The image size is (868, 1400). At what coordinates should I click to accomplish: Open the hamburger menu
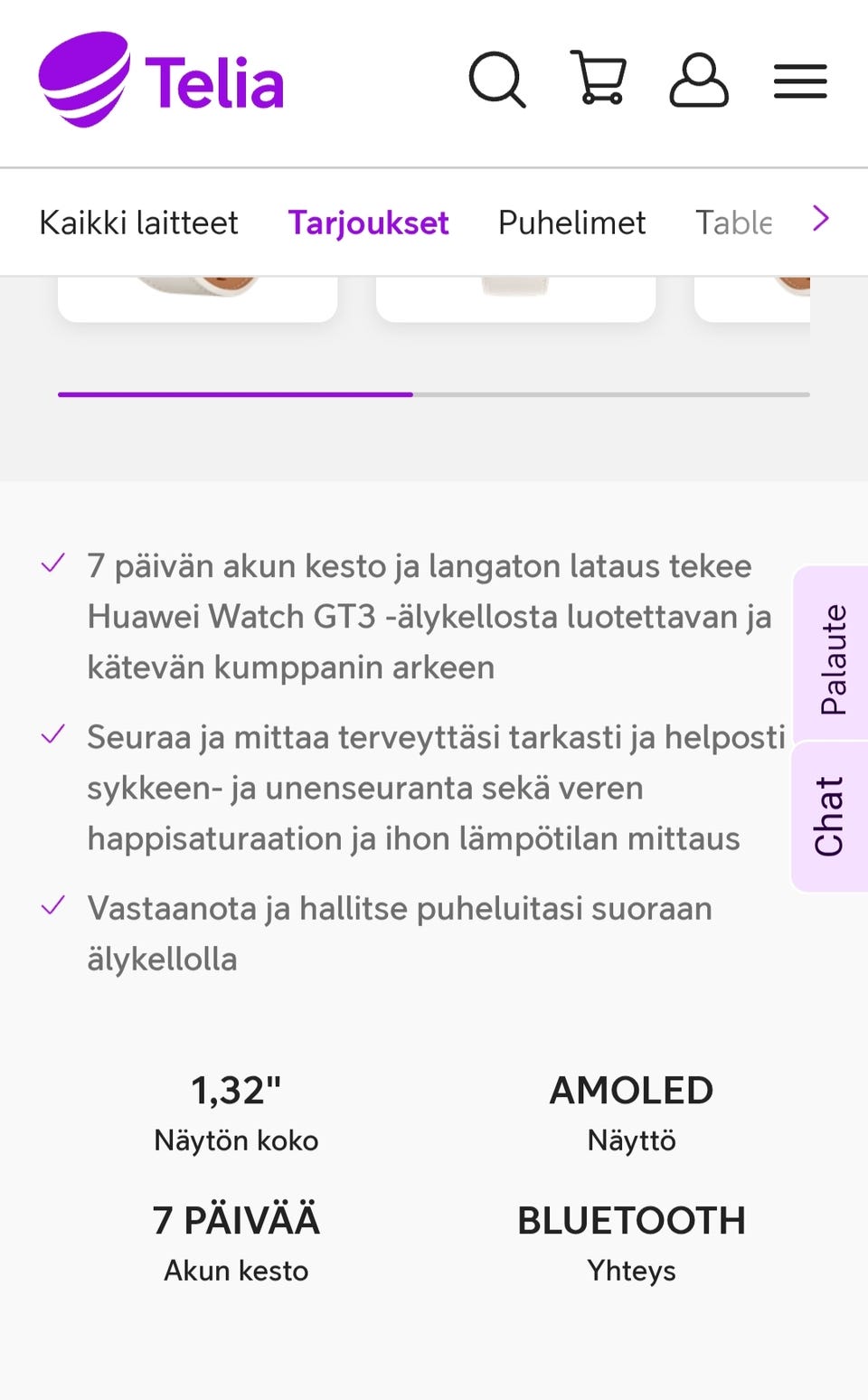tap(799, 81)
